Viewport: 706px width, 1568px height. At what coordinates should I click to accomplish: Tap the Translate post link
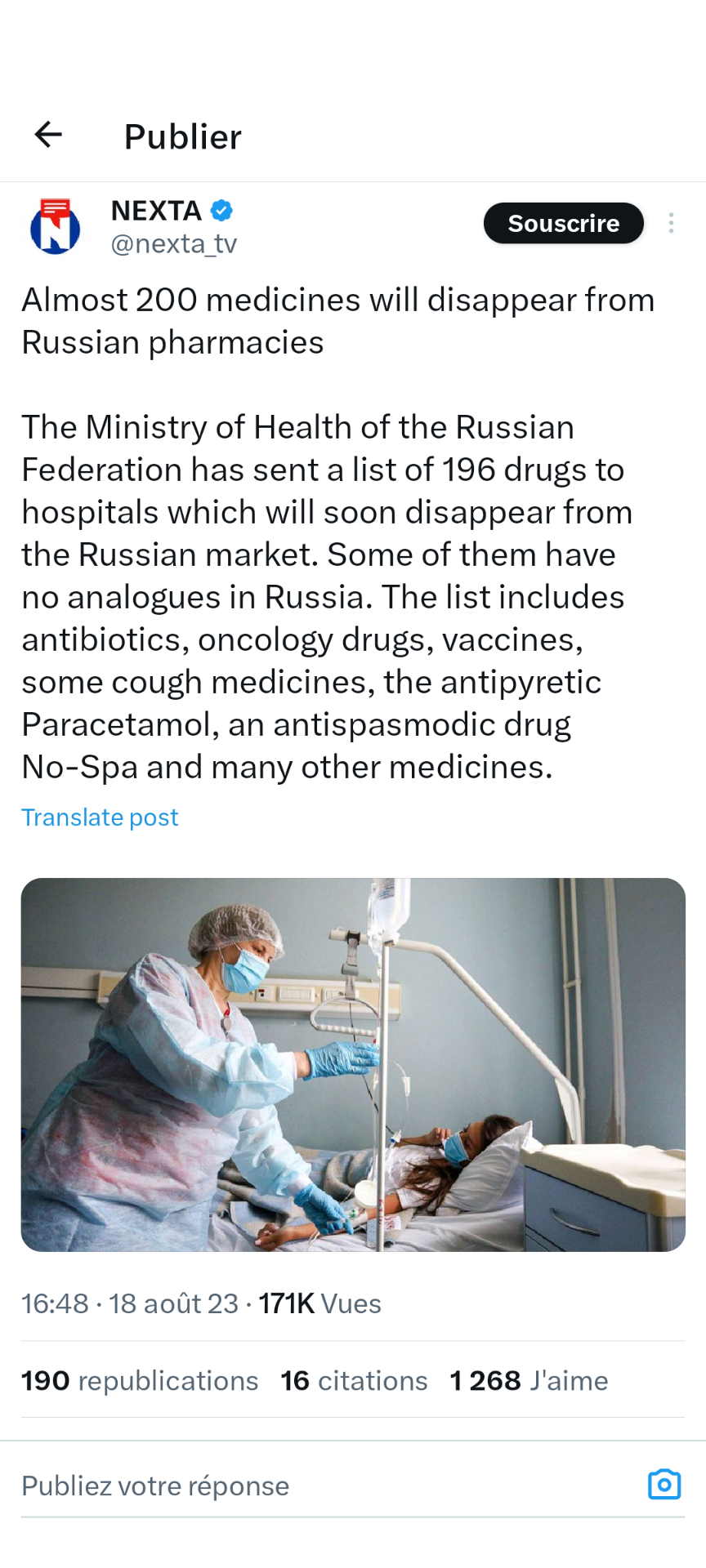(x=100, y=817)
